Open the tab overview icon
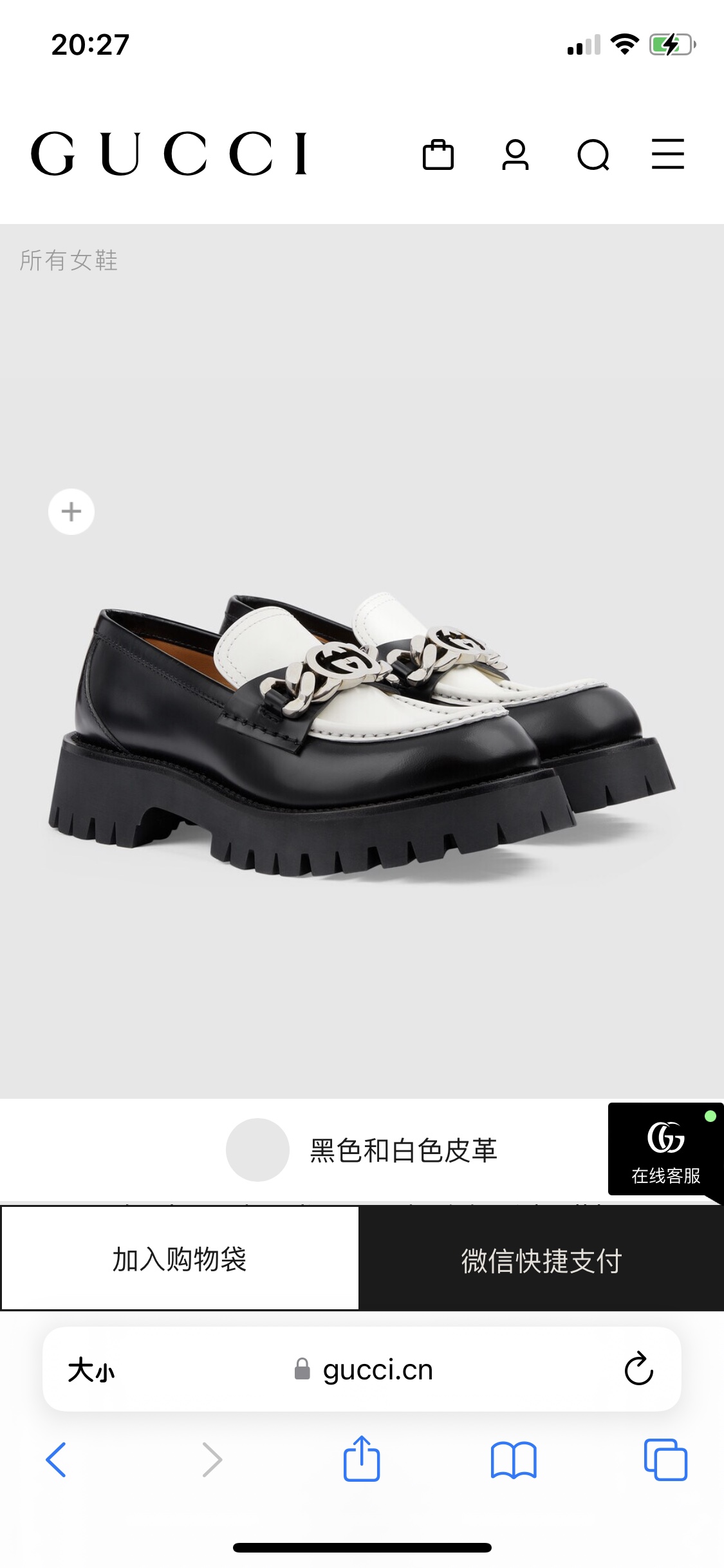This screenshot has height=1568, width=724. click(667, 1460)
